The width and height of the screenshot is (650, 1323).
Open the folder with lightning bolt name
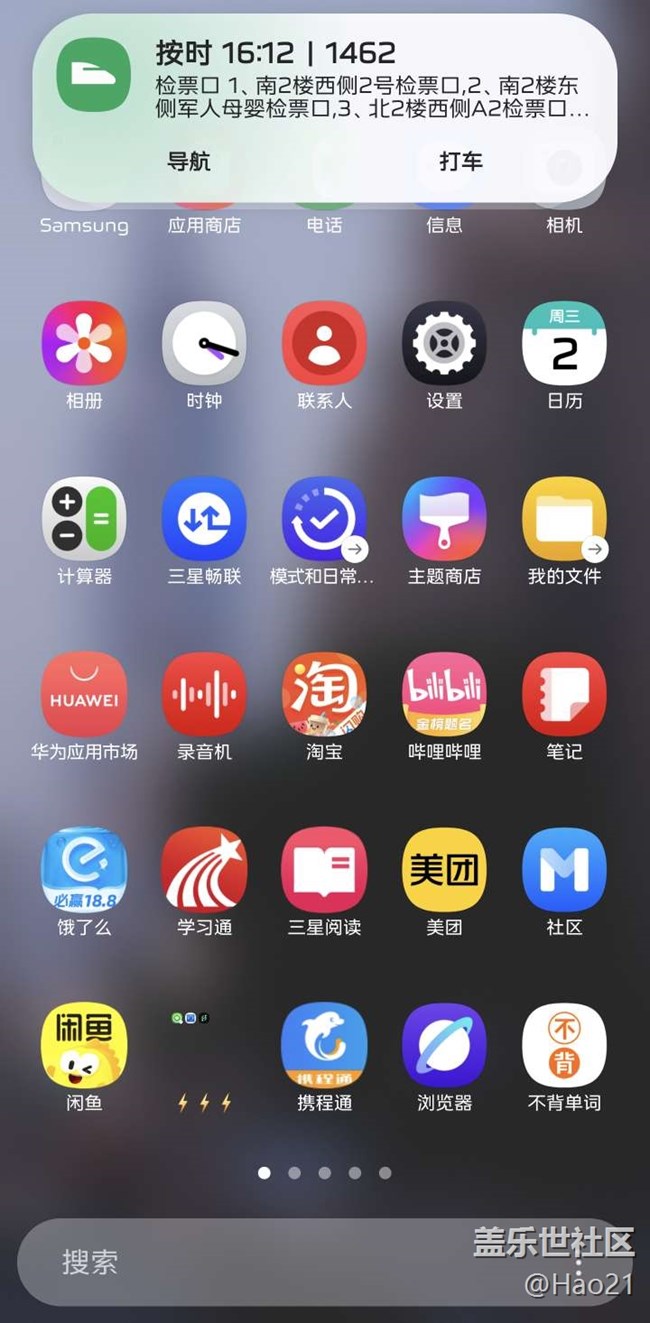point(204,1046)
